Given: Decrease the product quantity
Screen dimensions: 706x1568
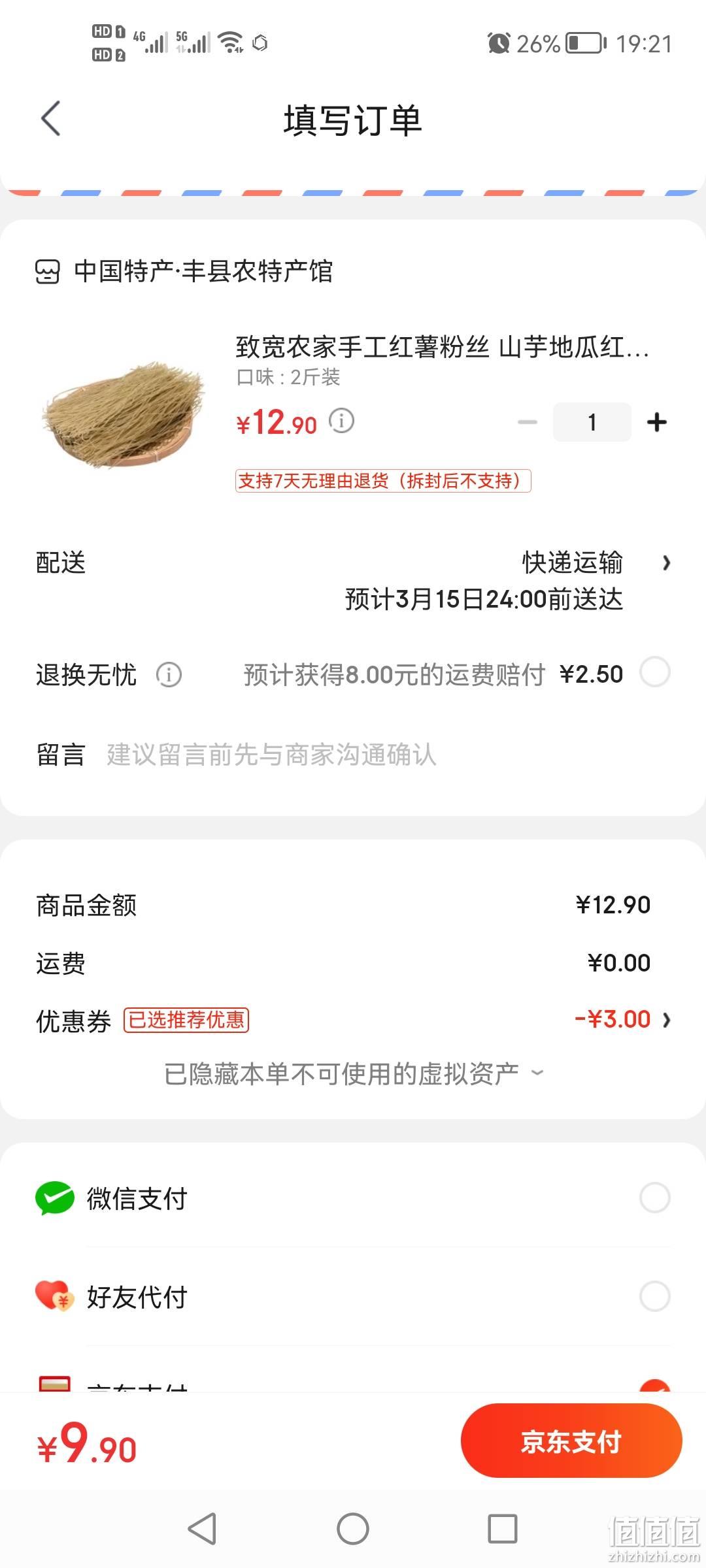Looking at the screenshot, I should 528,422.
